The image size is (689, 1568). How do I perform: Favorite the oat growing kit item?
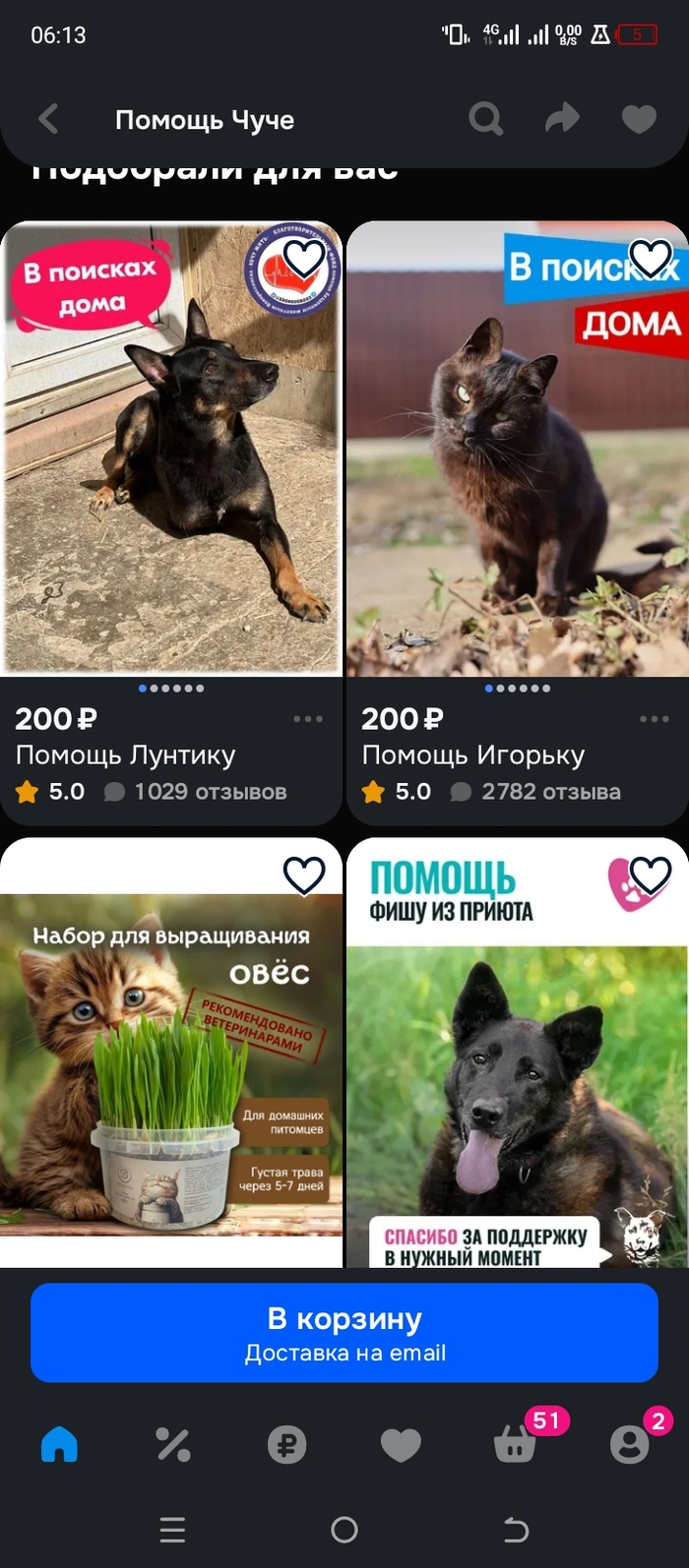point(304,874)
